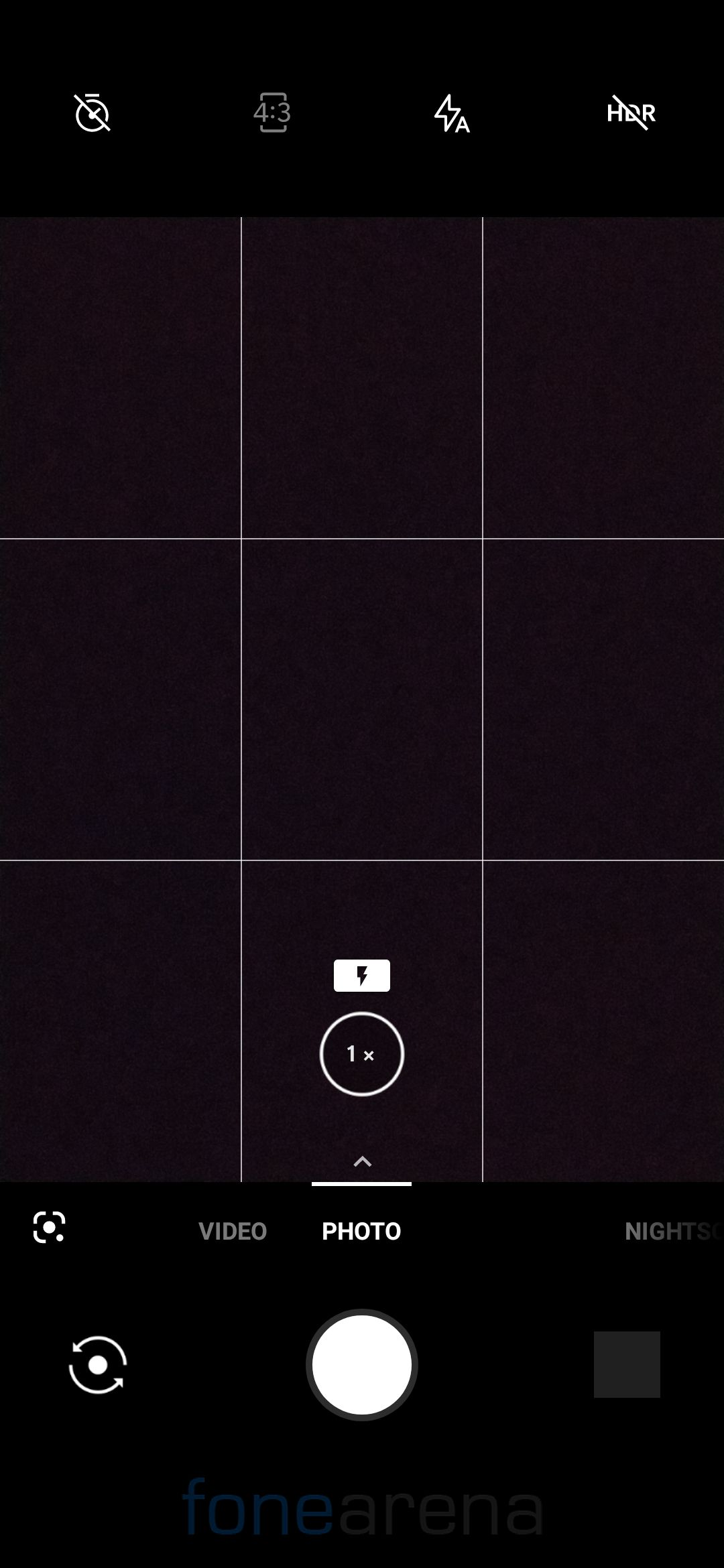
Task: Switch to Nightscape mode
Action: [674, 1231]
